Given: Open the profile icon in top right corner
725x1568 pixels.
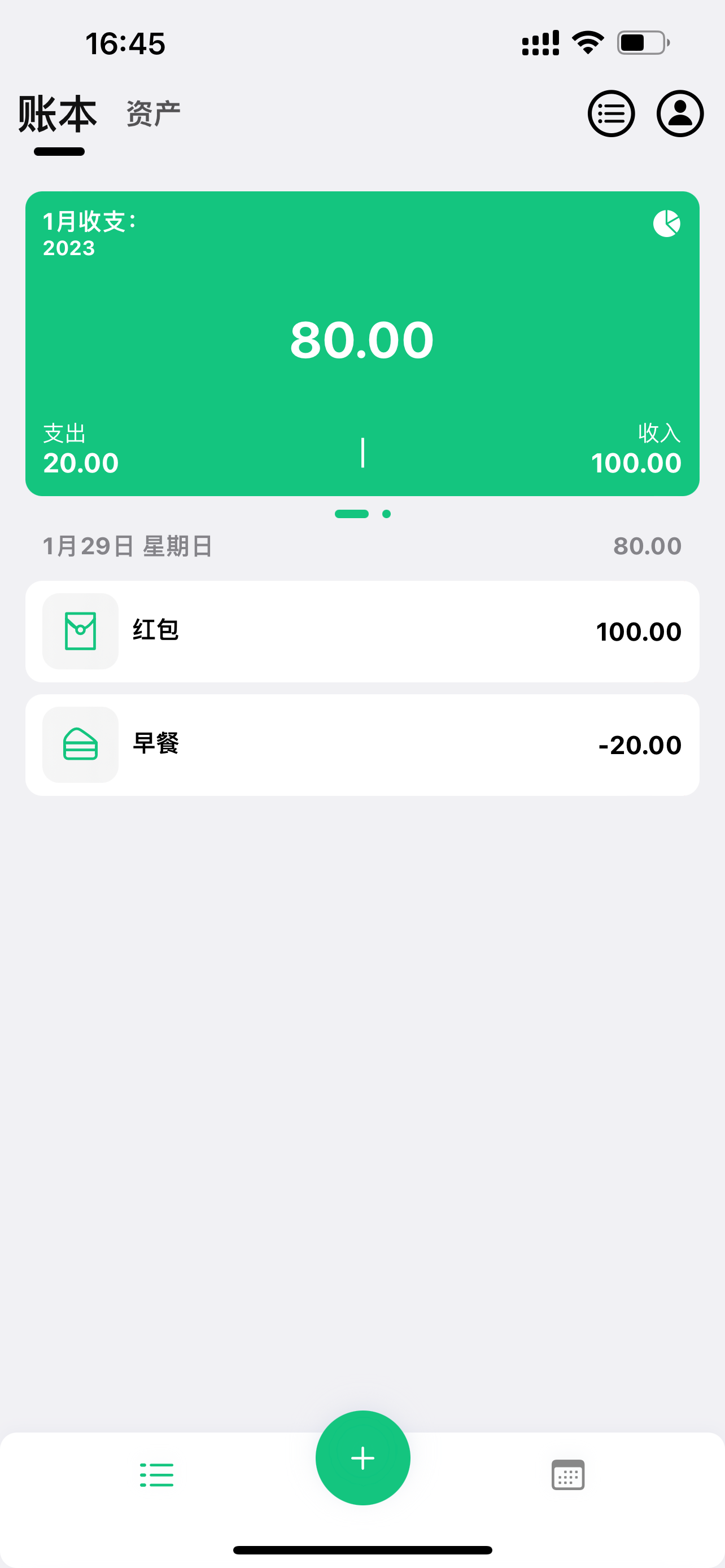Looking at the screenshot, I should point(680,114).
